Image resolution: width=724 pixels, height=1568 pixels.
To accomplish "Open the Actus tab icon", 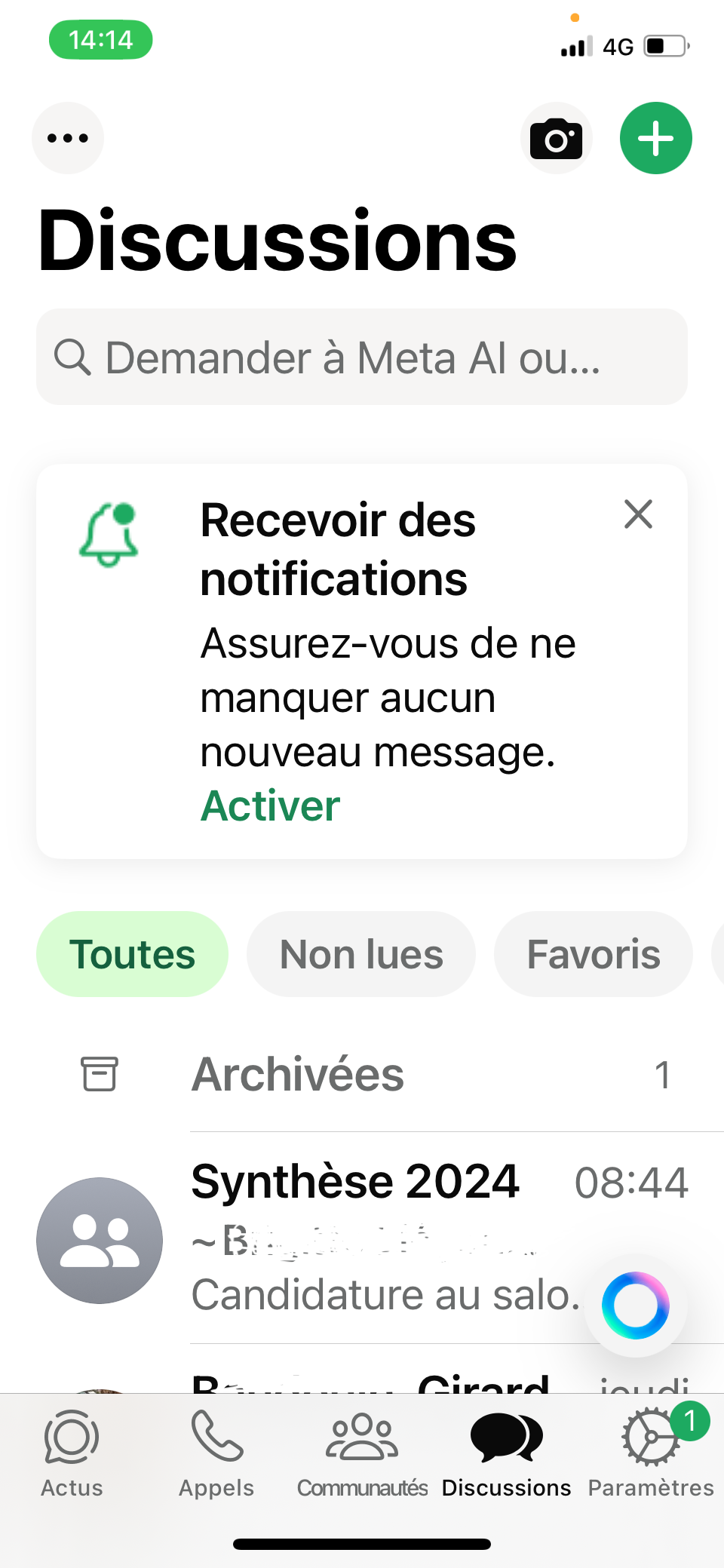I will click(x=70, y=1438).
